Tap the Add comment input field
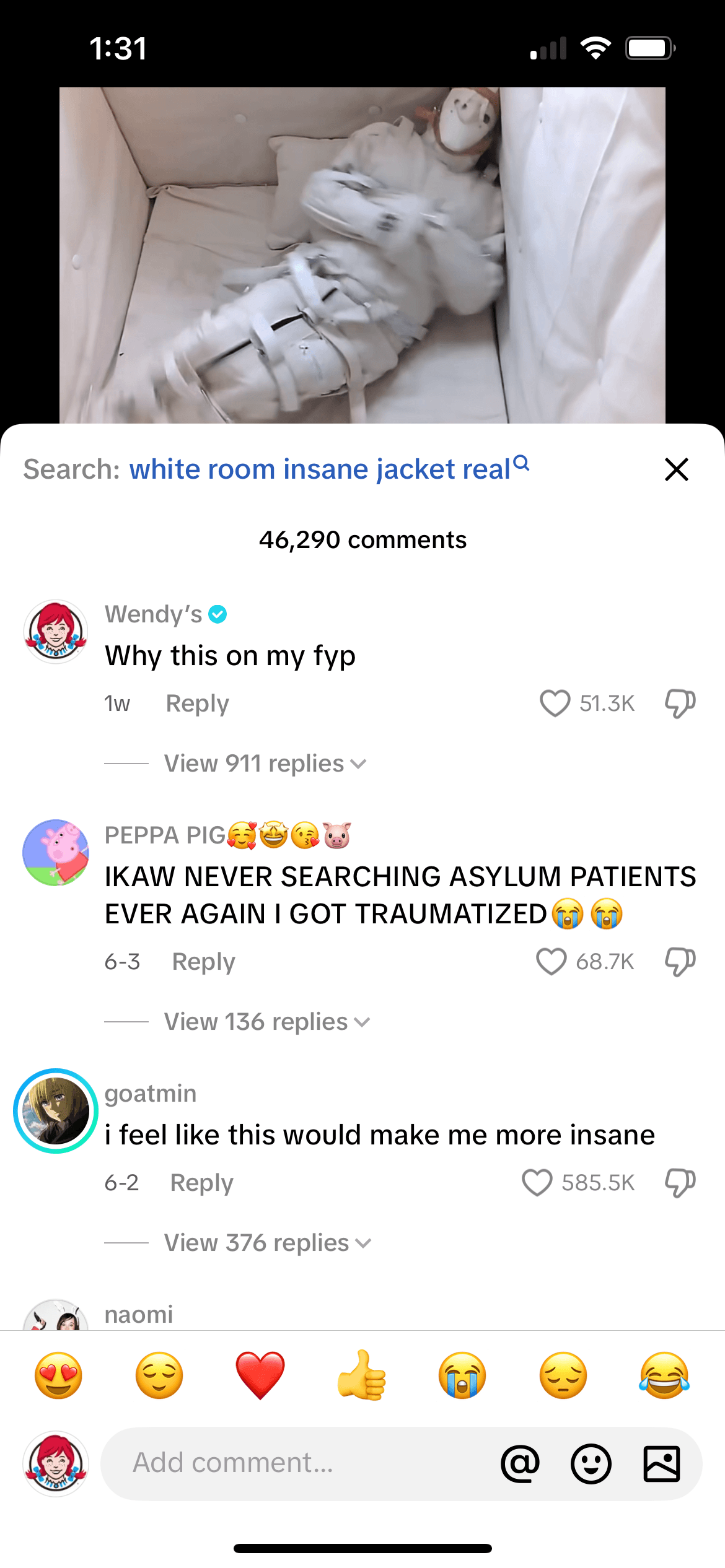725x1568 pixels. coord(279,1463)
